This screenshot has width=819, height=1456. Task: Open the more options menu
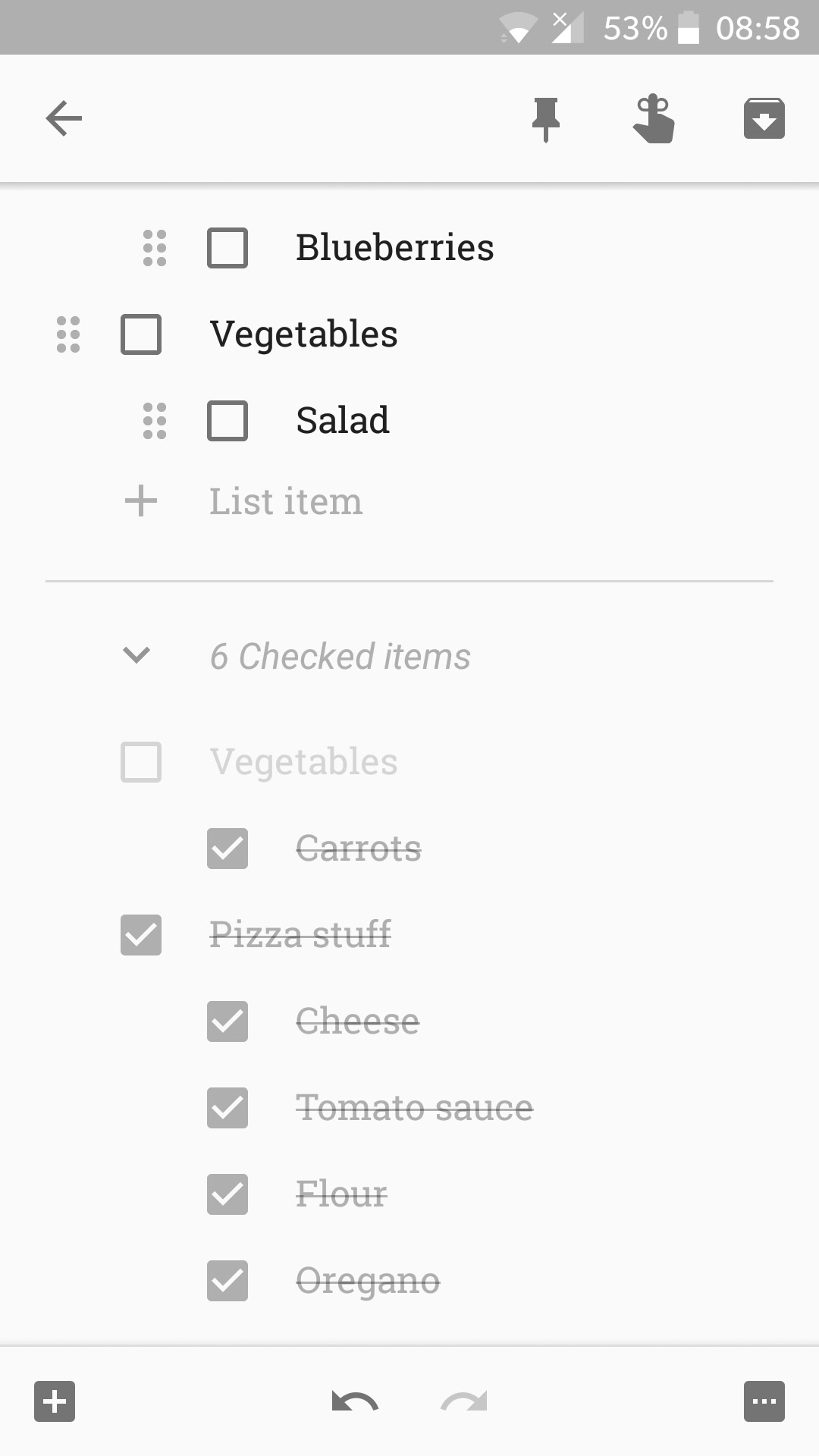click(764, 1401)
